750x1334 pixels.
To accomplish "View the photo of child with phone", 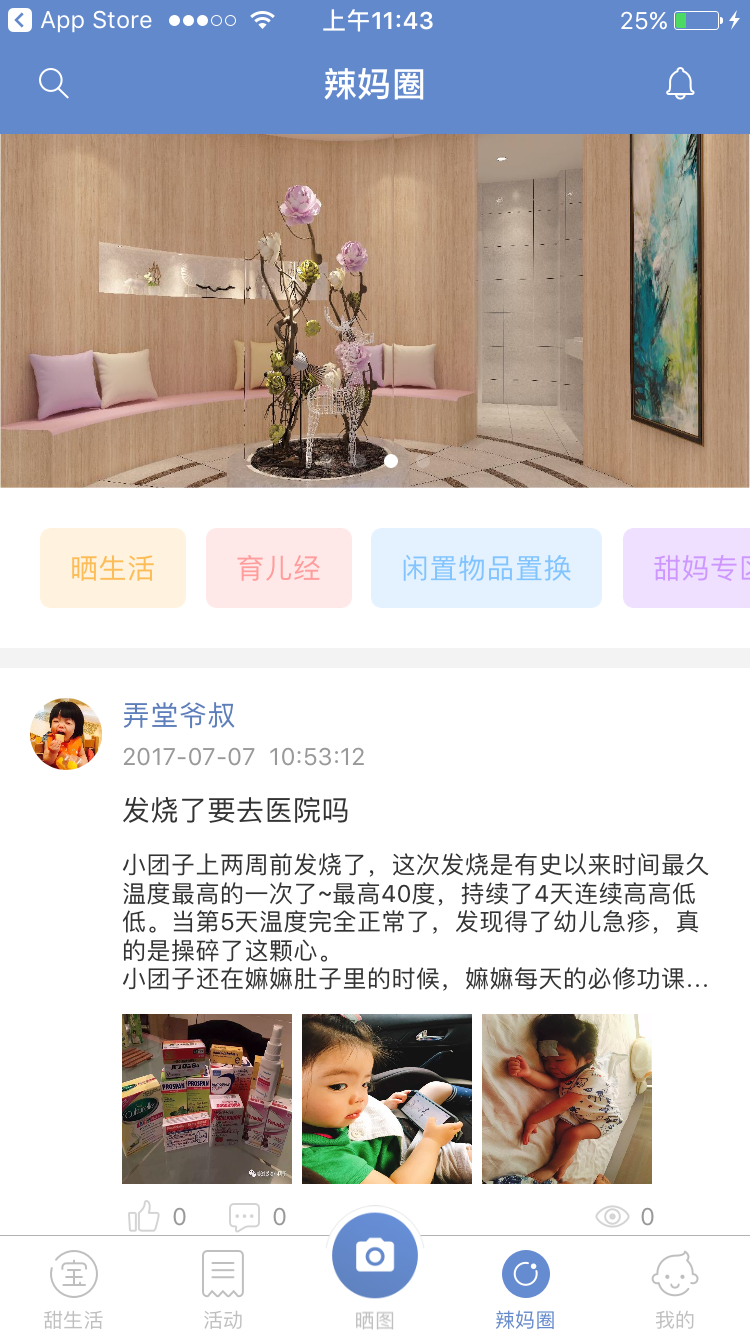I will (387, 1098).
